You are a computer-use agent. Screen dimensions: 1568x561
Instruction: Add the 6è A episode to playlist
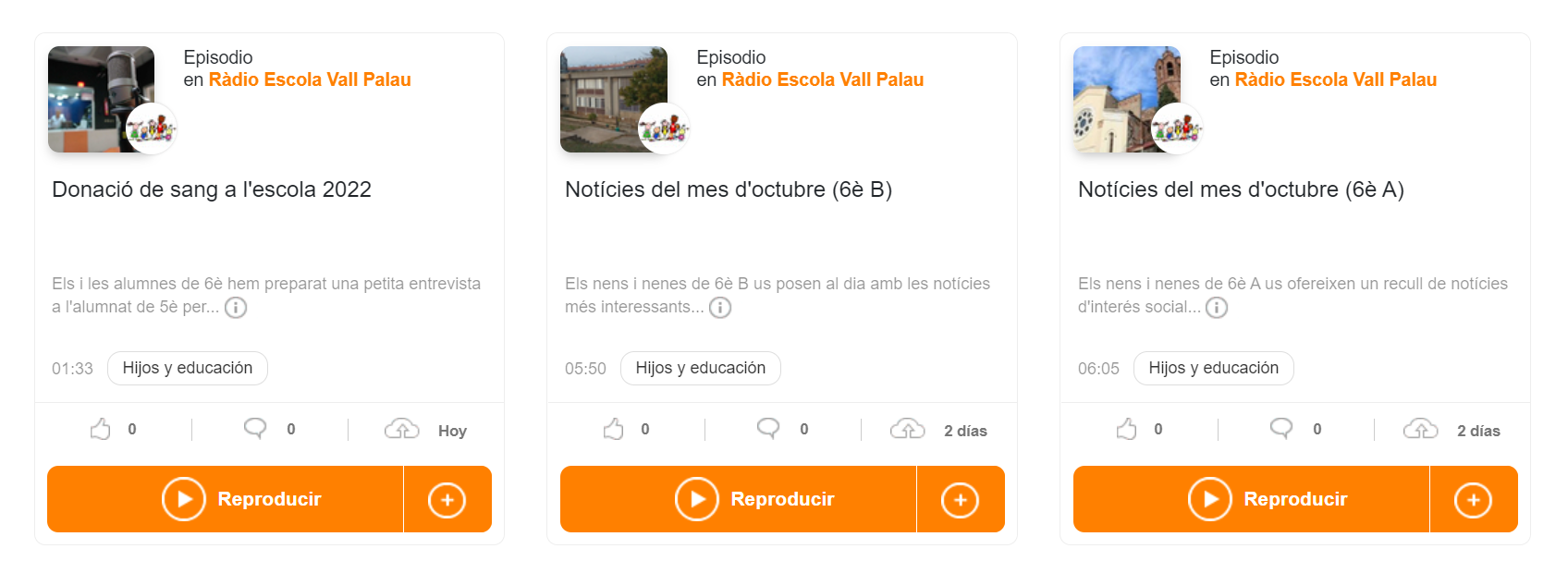coord(1474,500)
